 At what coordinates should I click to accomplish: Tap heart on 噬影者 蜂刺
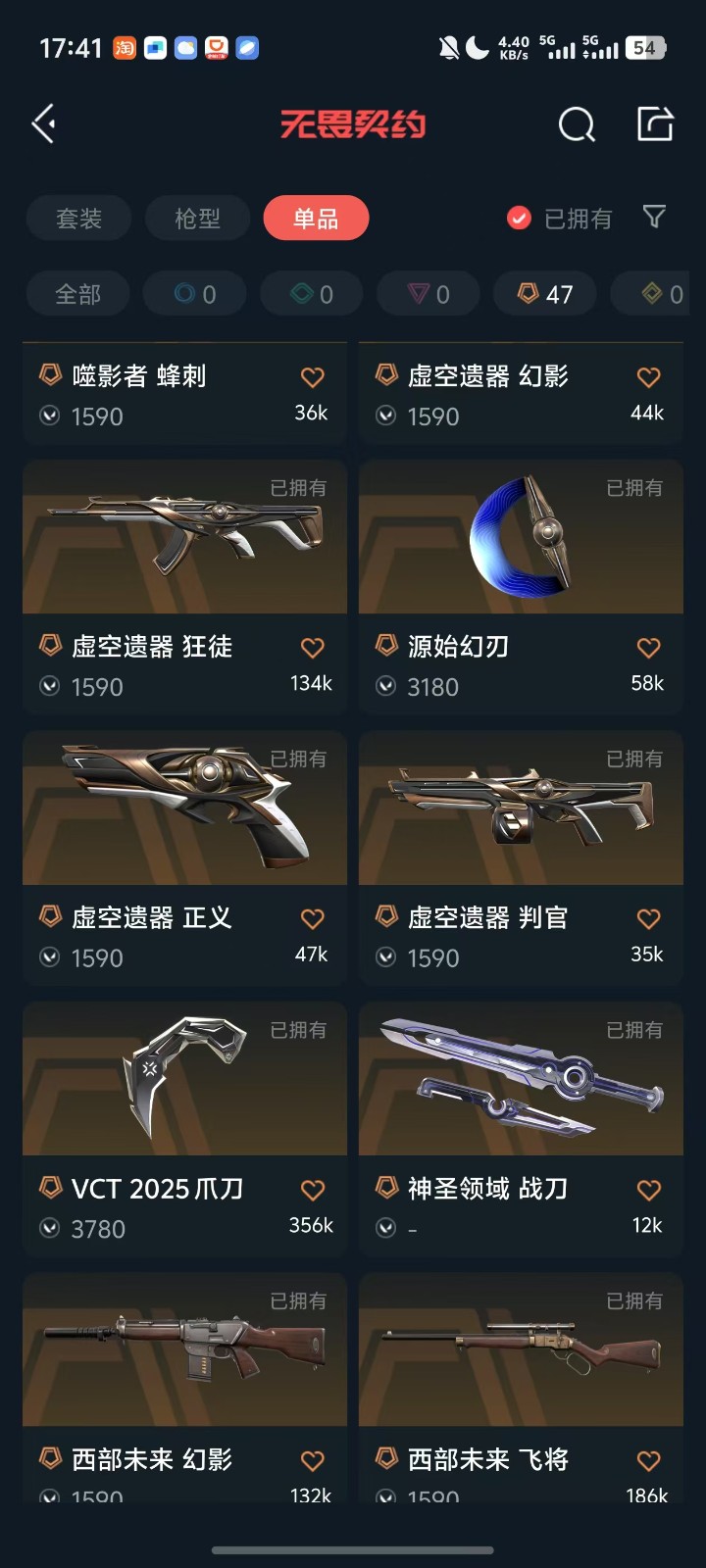[x=312, y=377]
